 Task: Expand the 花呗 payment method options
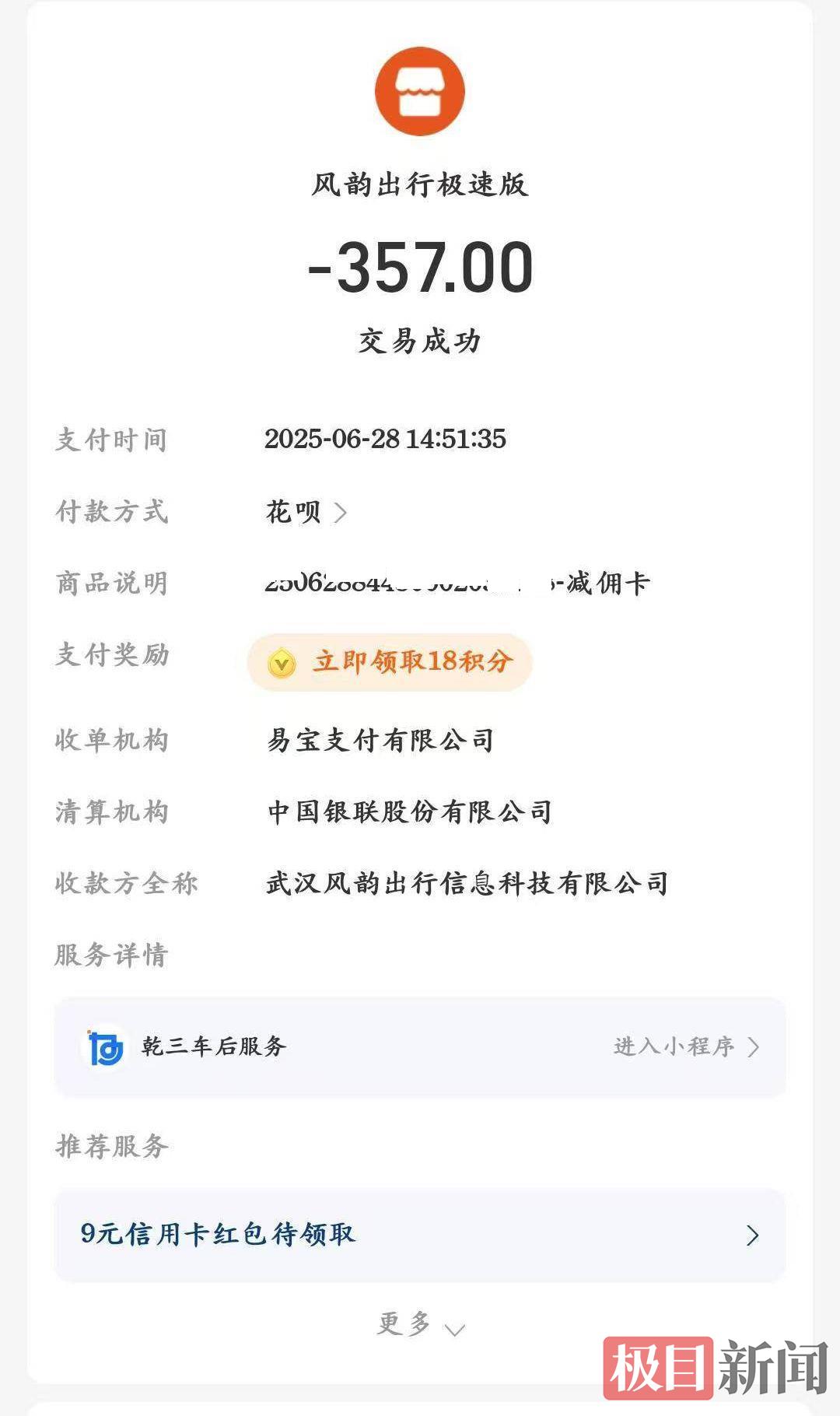[340, 511]
